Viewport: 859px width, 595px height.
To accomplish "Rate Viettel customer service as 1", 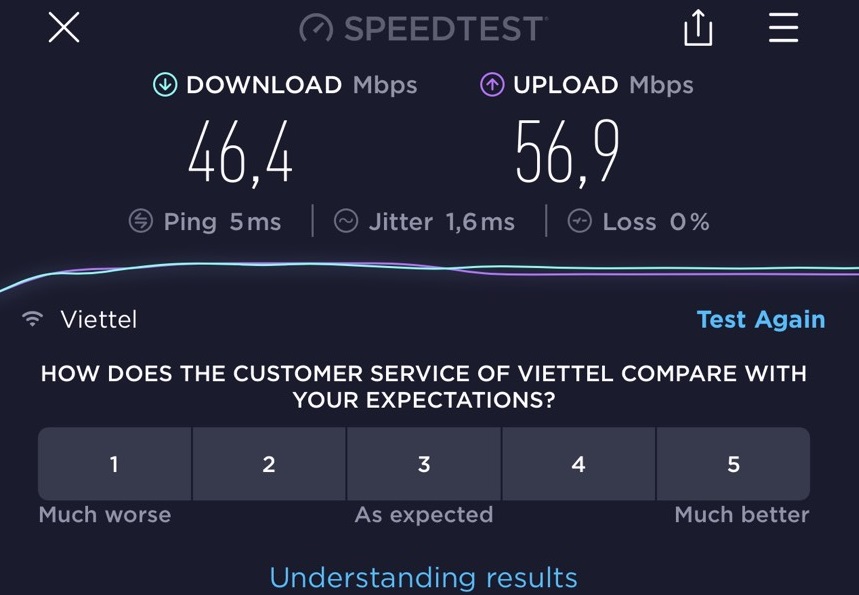I will (x=114, y=464).
